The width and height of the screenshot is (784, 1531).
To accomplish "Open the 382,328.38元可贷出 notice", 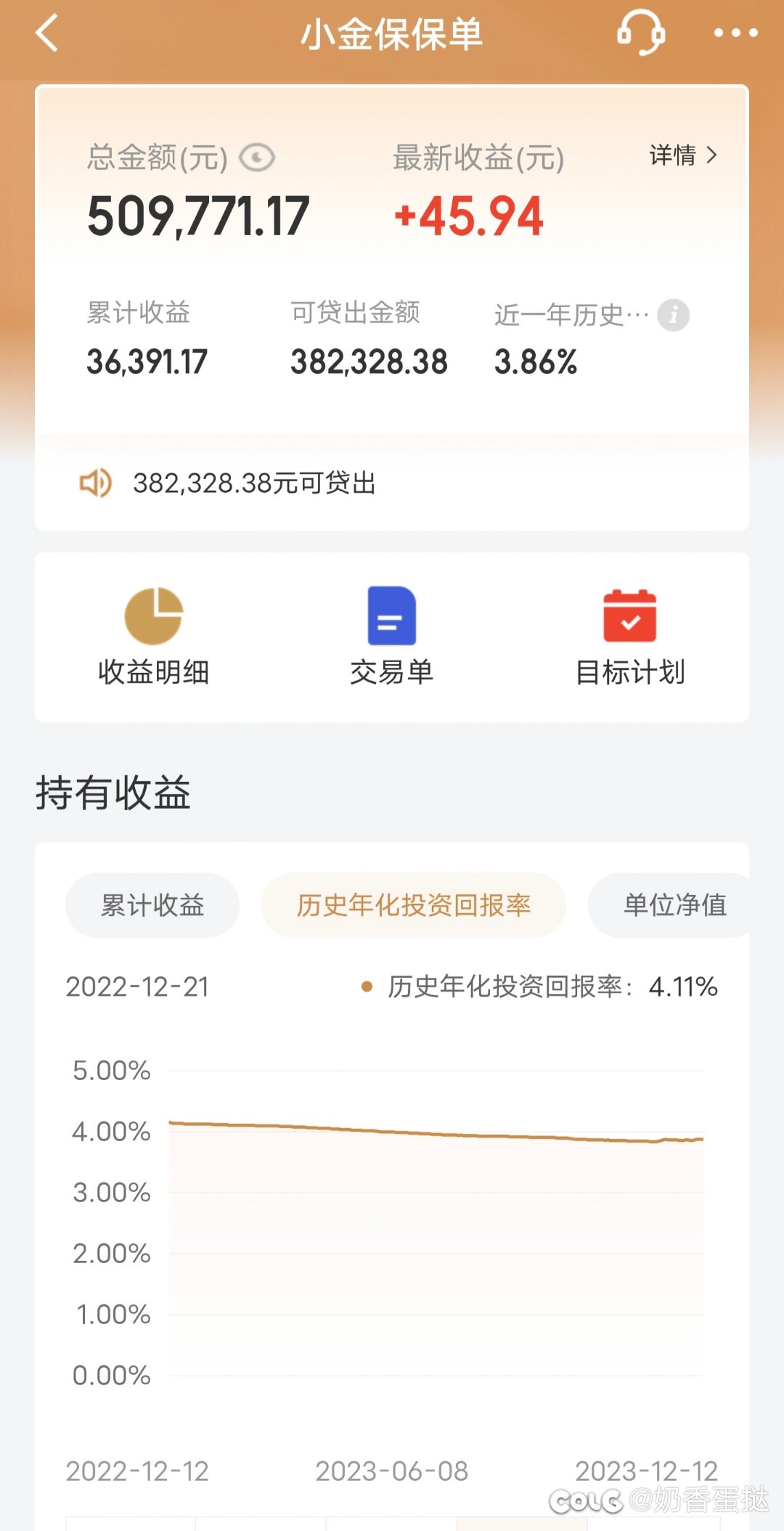I will (x=392, y=483).
